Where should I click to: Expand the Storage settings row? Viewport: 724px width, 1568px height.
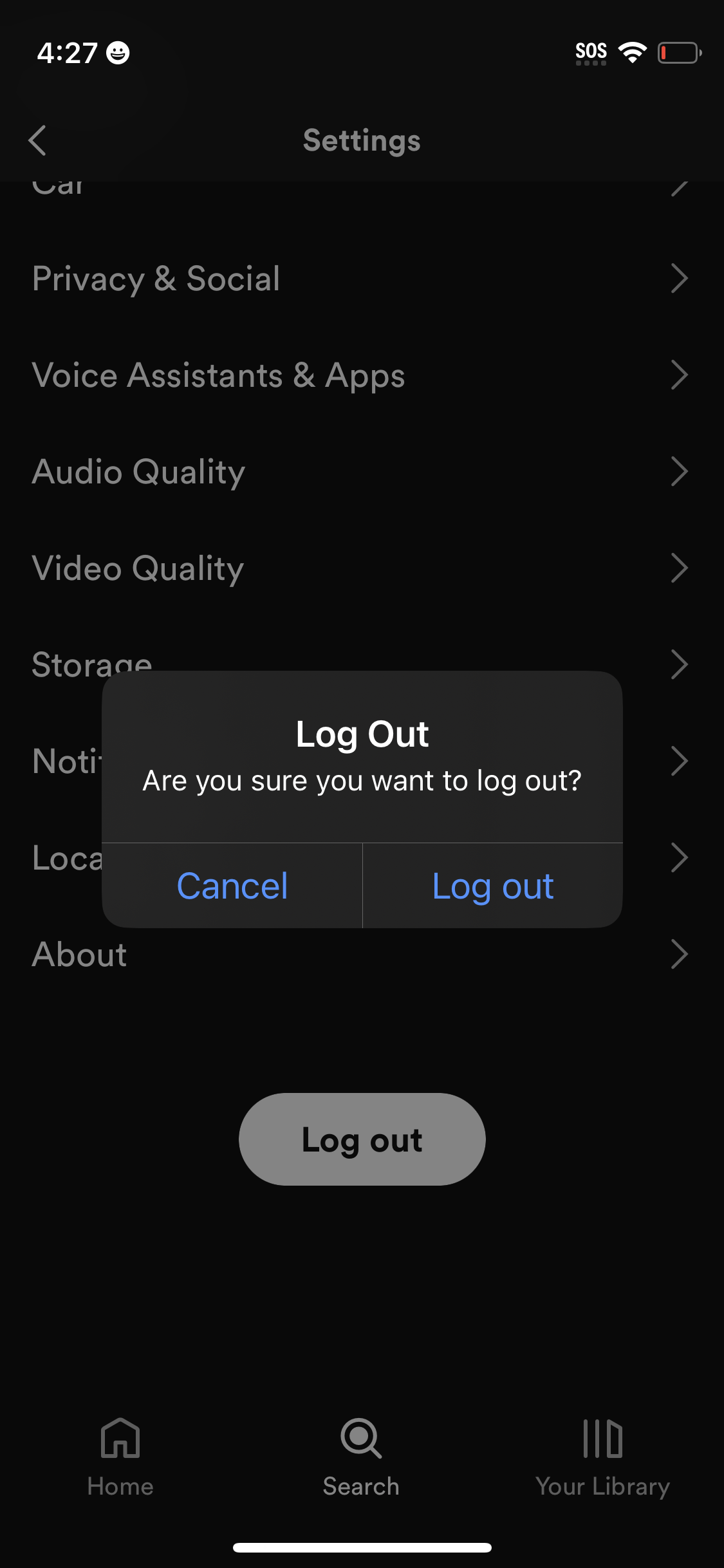pos(680,664)
